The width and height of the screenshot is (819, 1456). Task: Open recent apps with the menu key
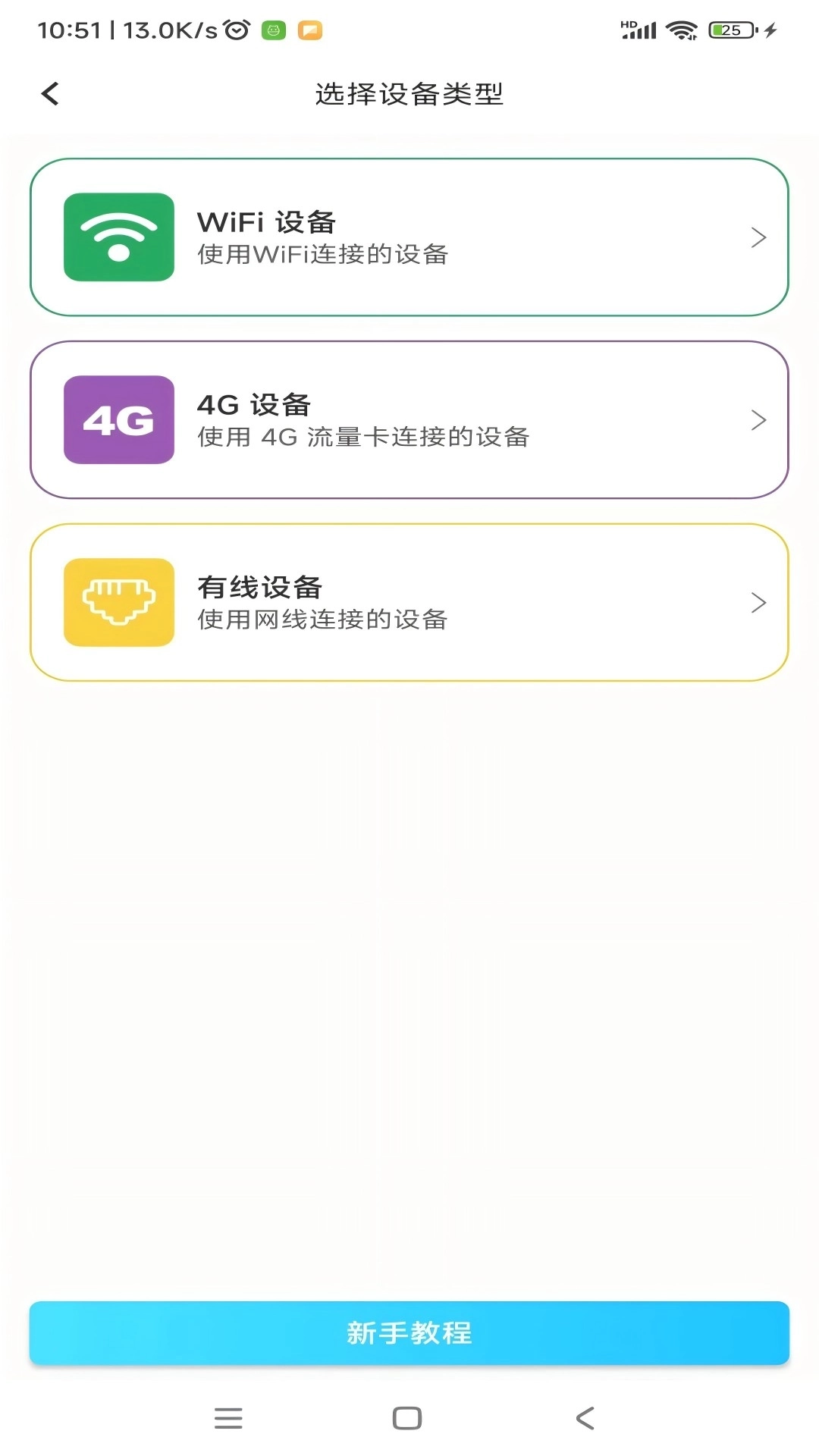pyautogui.click(x=229, y=1417)
